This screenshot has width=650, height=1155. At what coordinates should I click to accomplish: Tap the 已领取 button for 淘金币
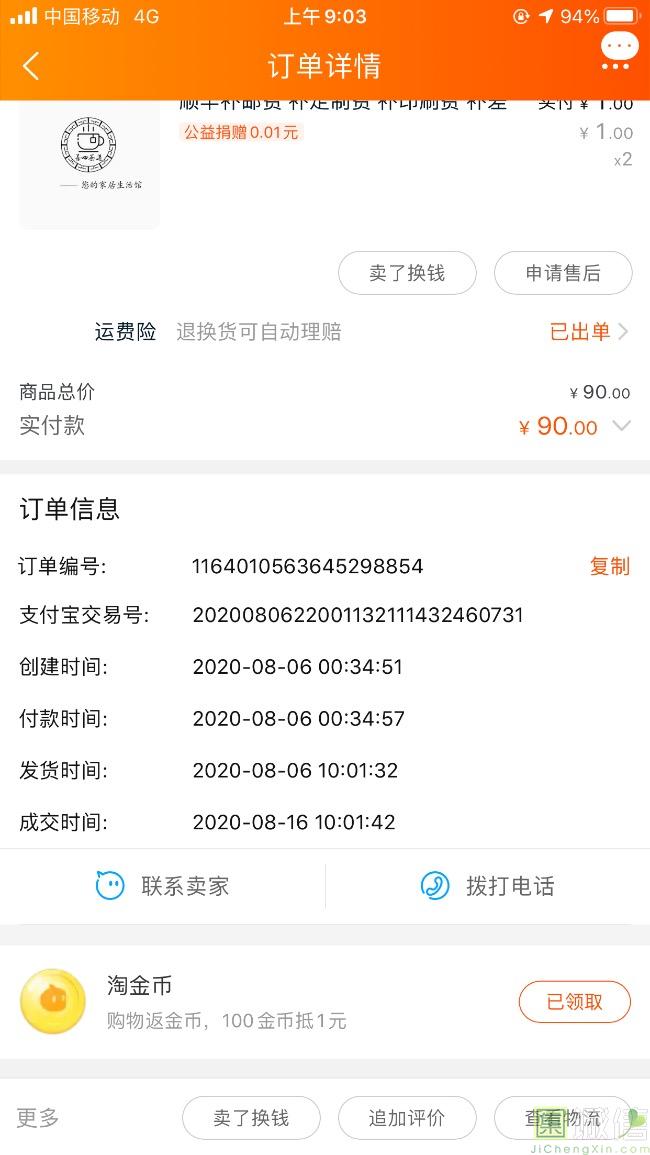[574, 1002]
